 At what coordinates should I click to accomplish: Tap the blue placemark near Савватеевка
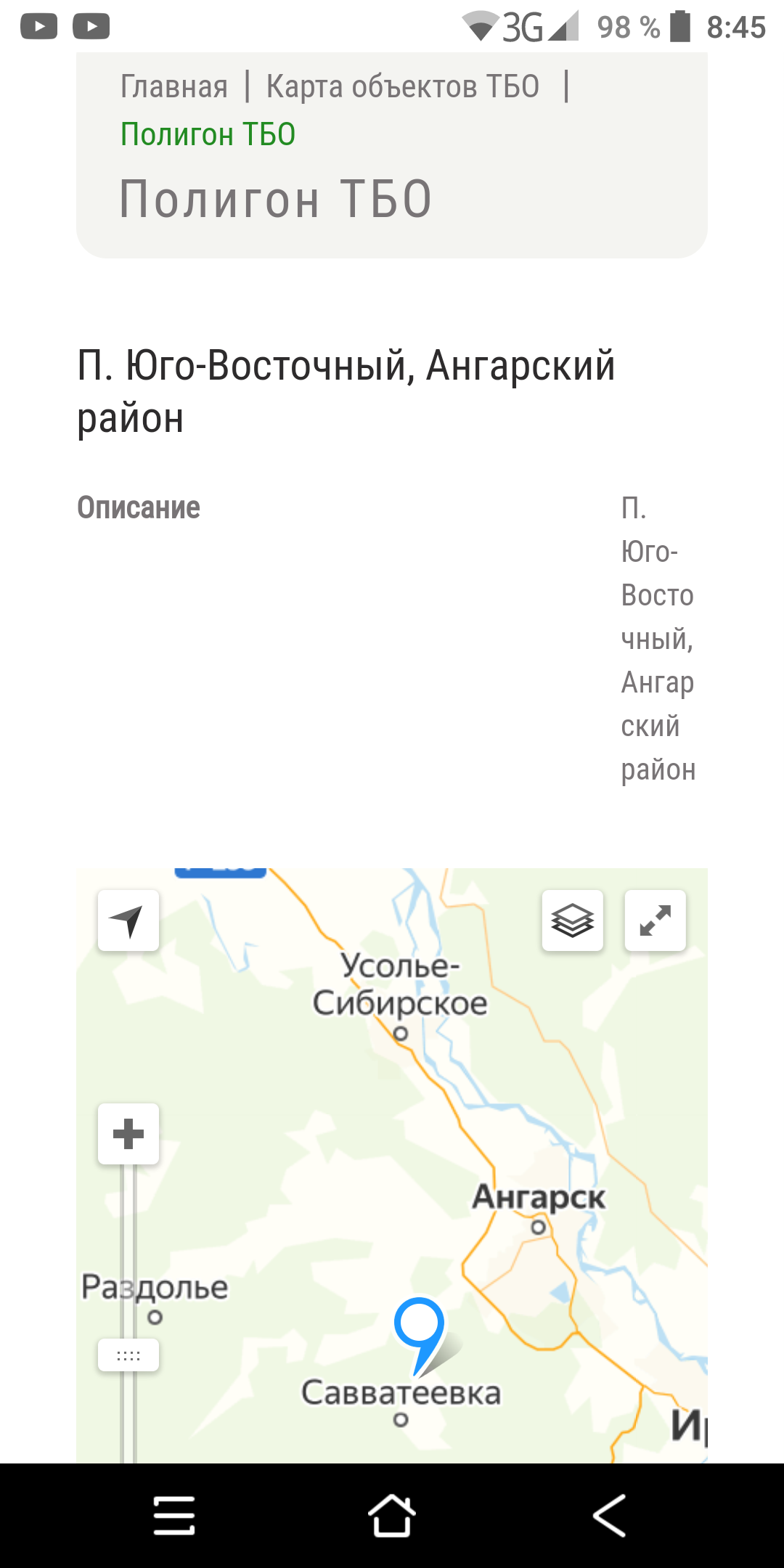click(419, 1323)
